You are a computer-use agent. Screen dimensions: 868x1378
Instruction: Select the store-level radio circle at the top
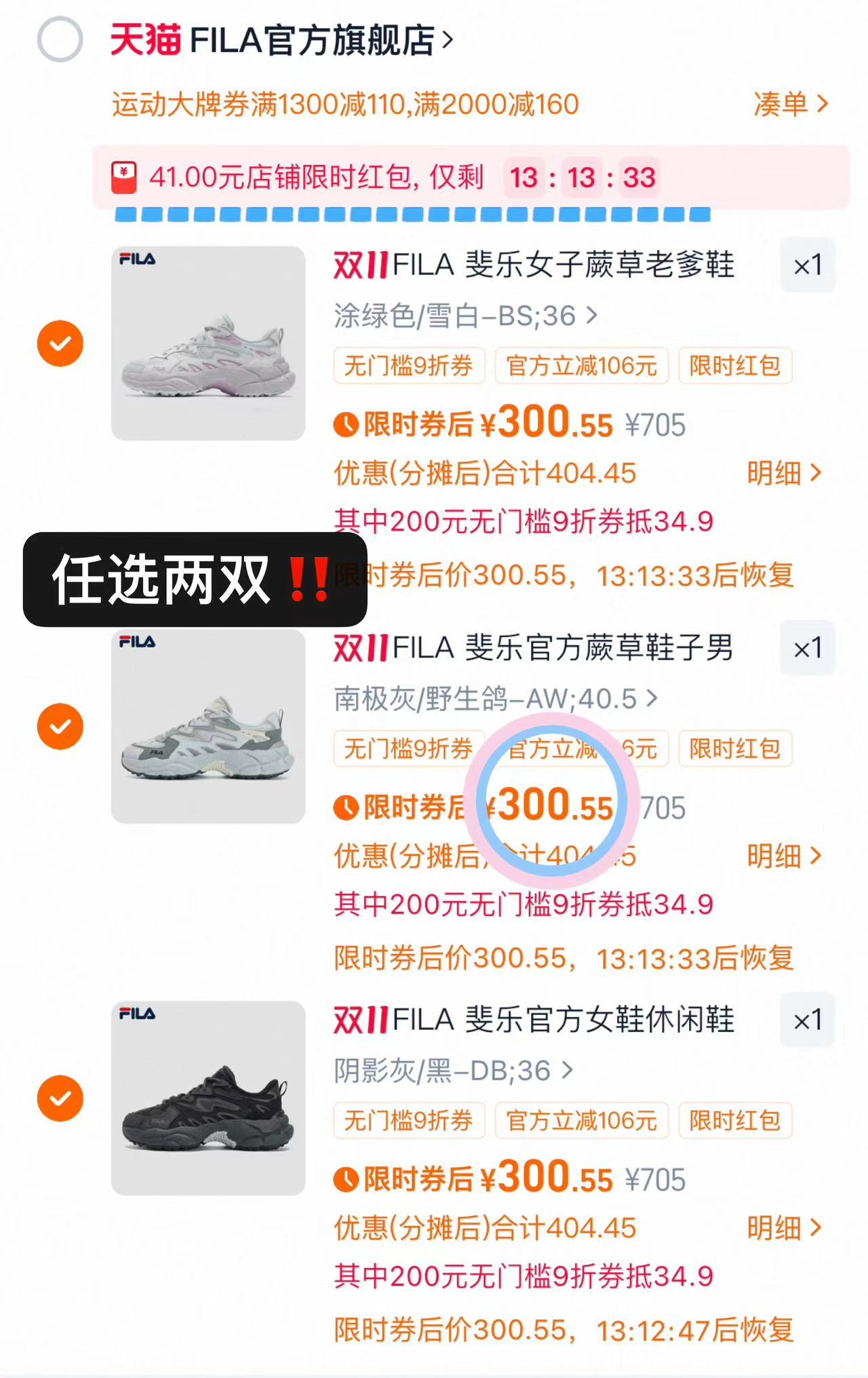tap(60, 39)
